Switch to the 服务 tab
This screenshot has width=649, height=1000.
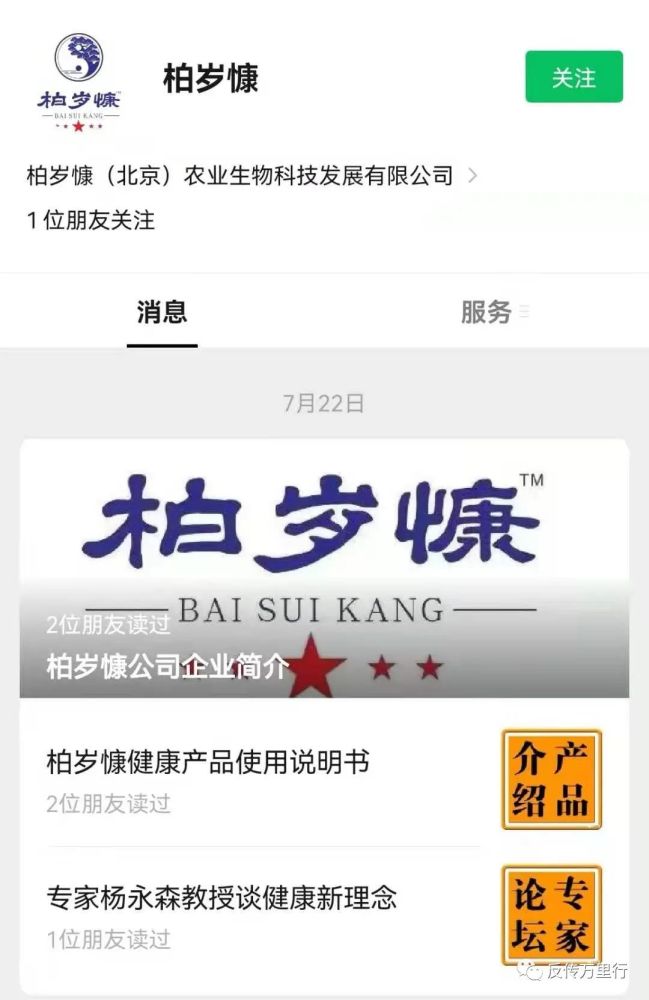[487, 312]
